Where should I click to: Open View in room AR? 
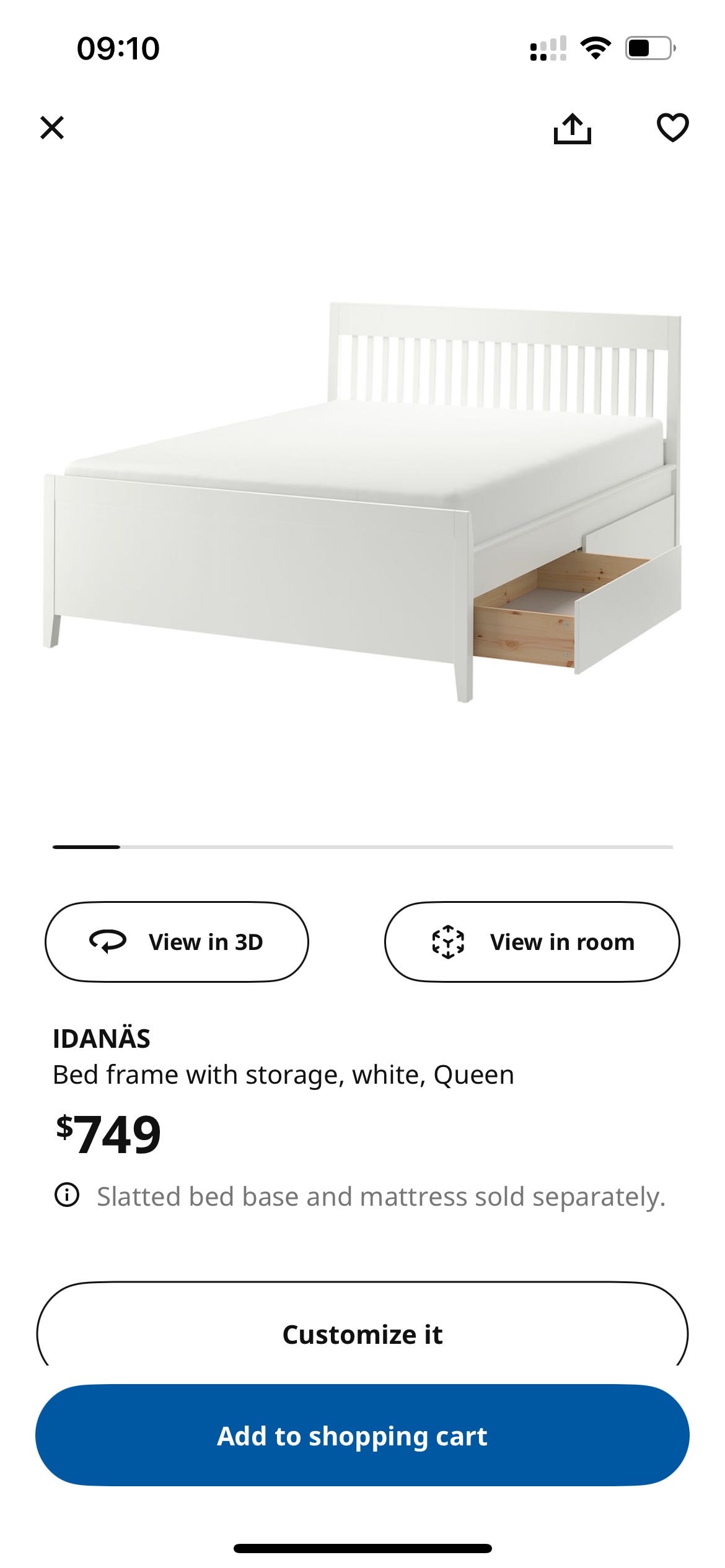click(x=532, y=941)
